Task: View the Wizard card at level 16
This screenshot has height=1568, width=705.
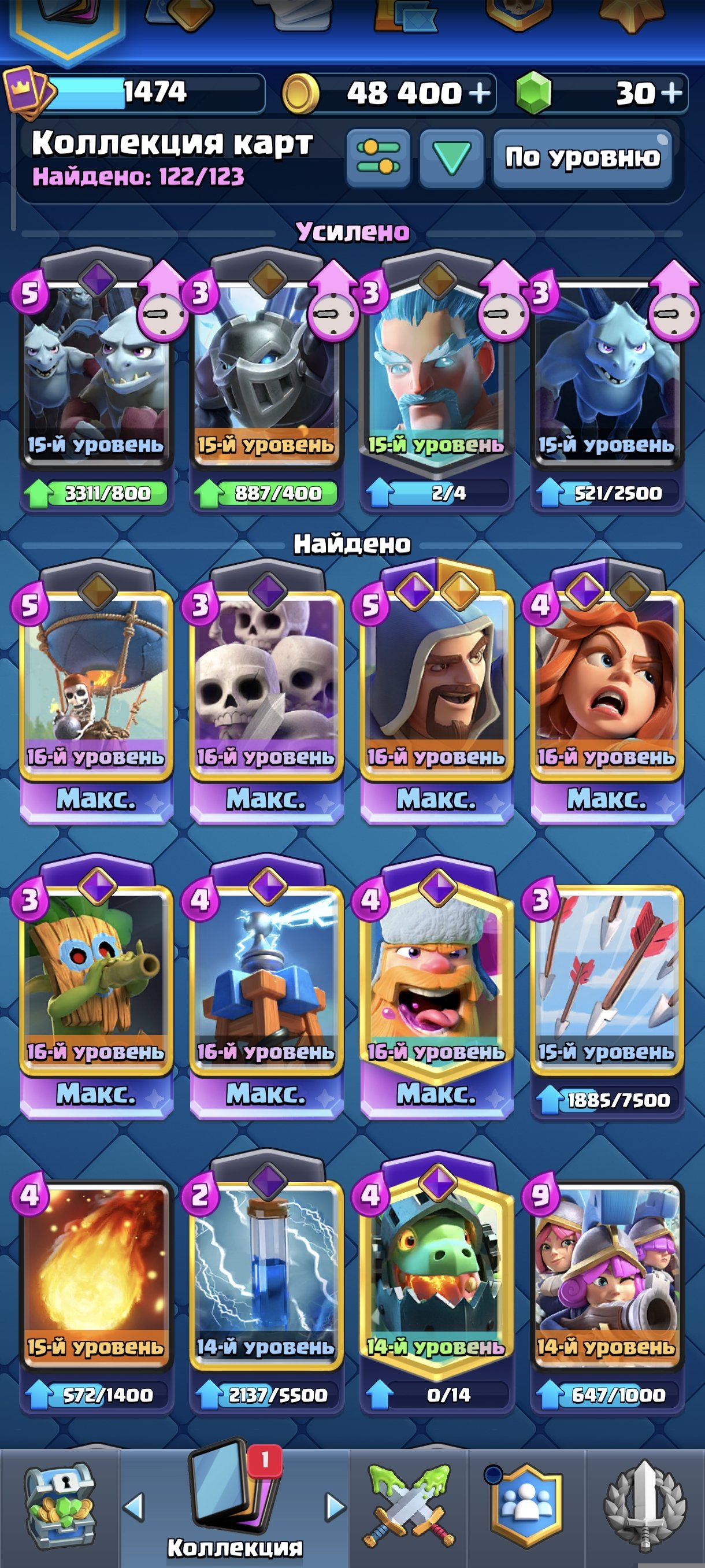Action: [x=437, y=692]
